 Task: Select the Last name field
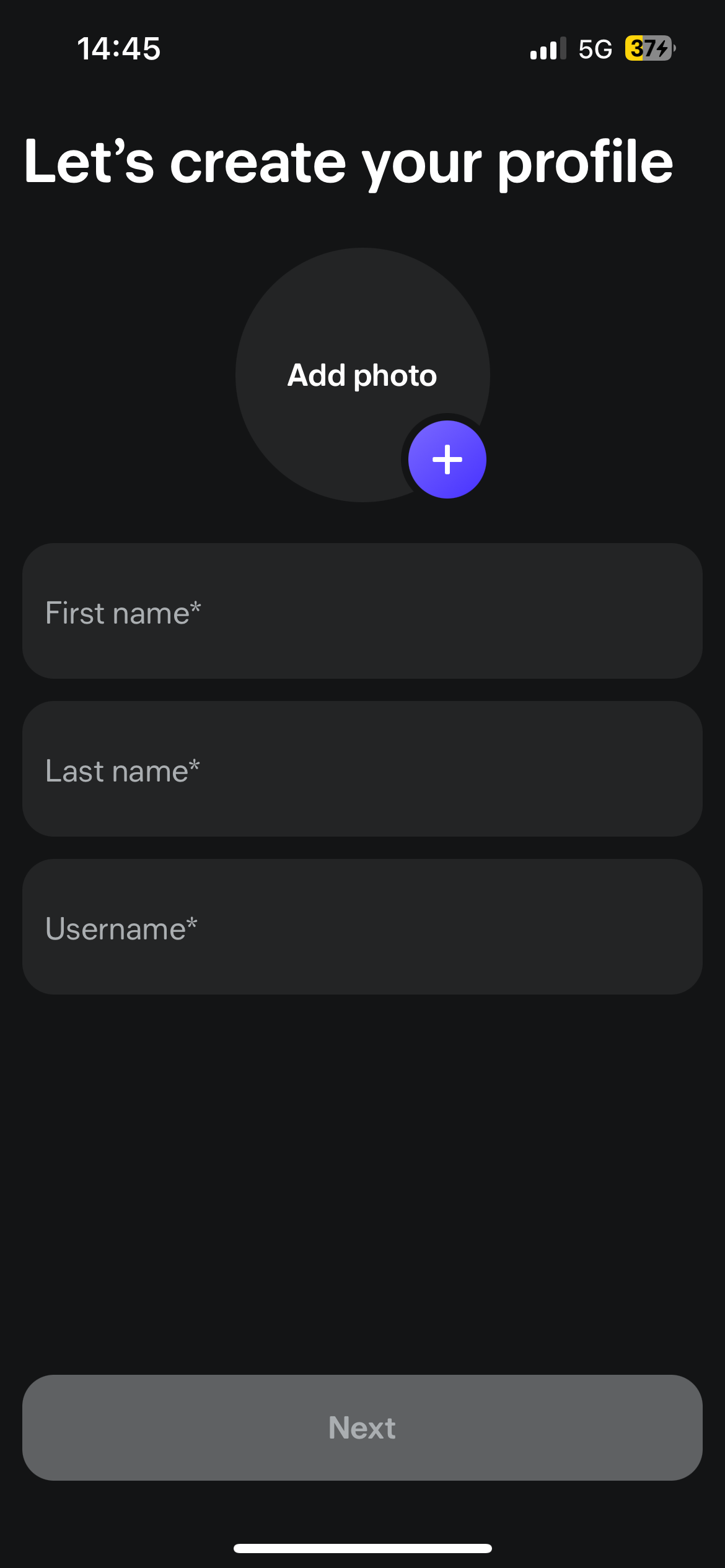click(362, 769)
